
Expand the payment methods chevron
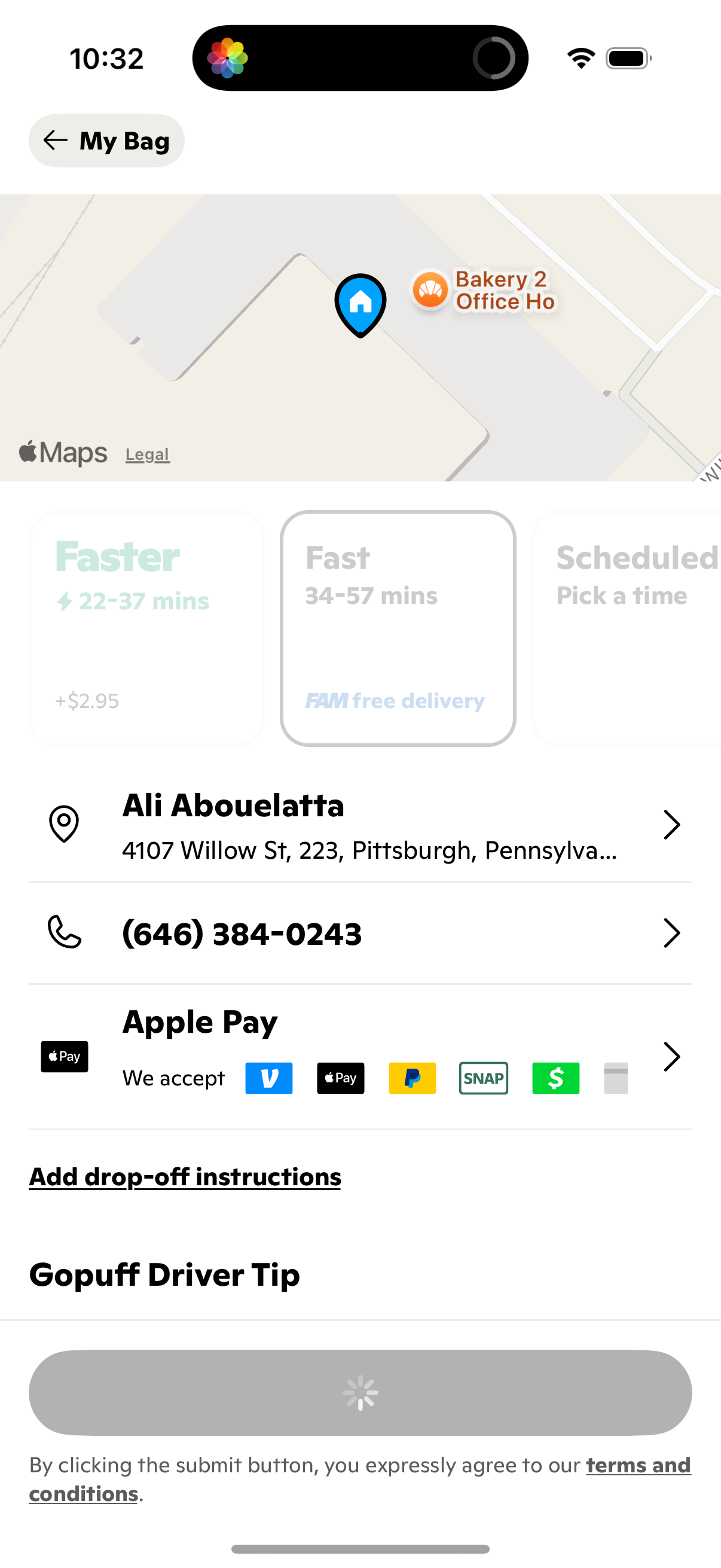tap(671, 1057)
